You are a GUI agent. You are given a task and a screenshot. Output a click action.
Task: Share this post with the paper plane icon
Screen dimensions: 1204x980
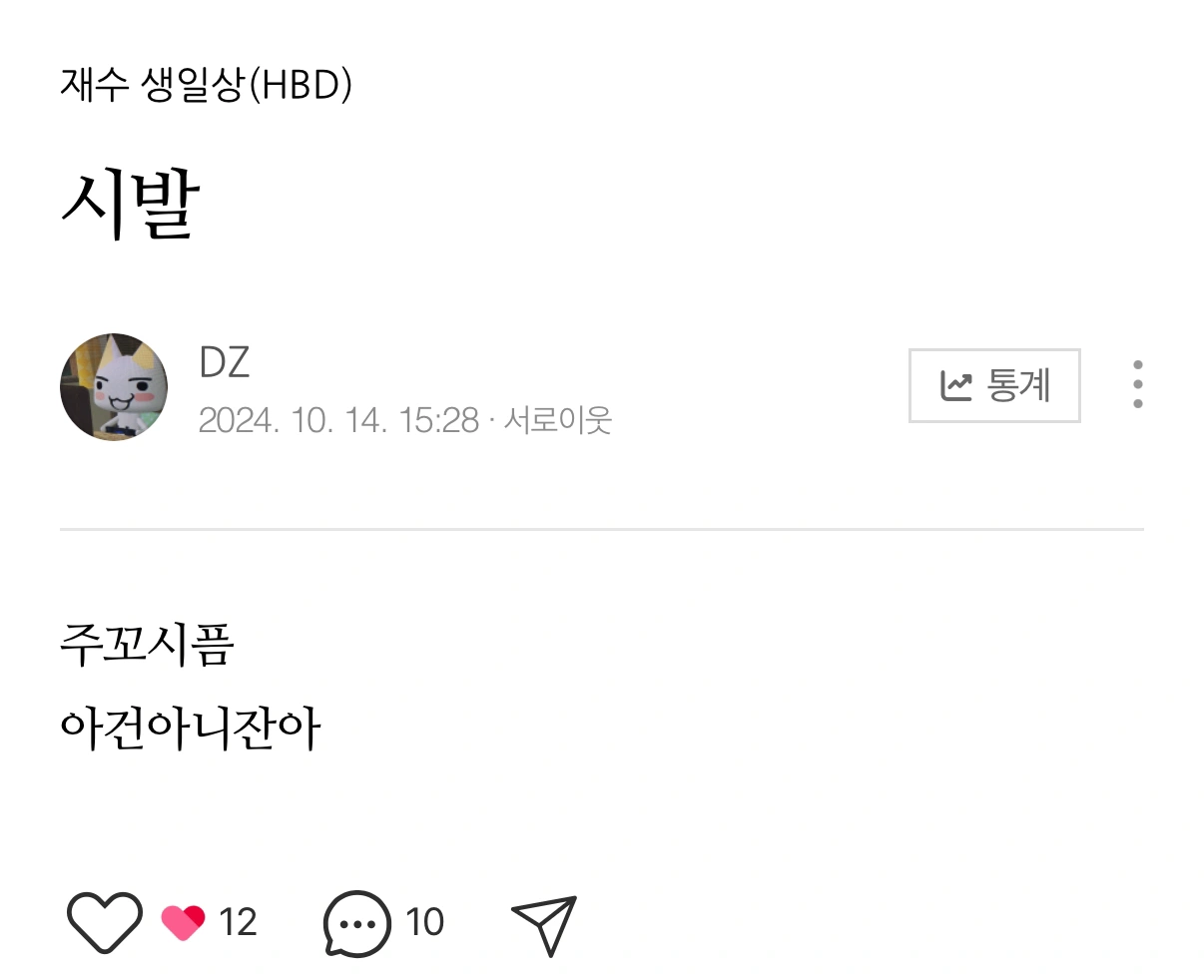(544, 924)
